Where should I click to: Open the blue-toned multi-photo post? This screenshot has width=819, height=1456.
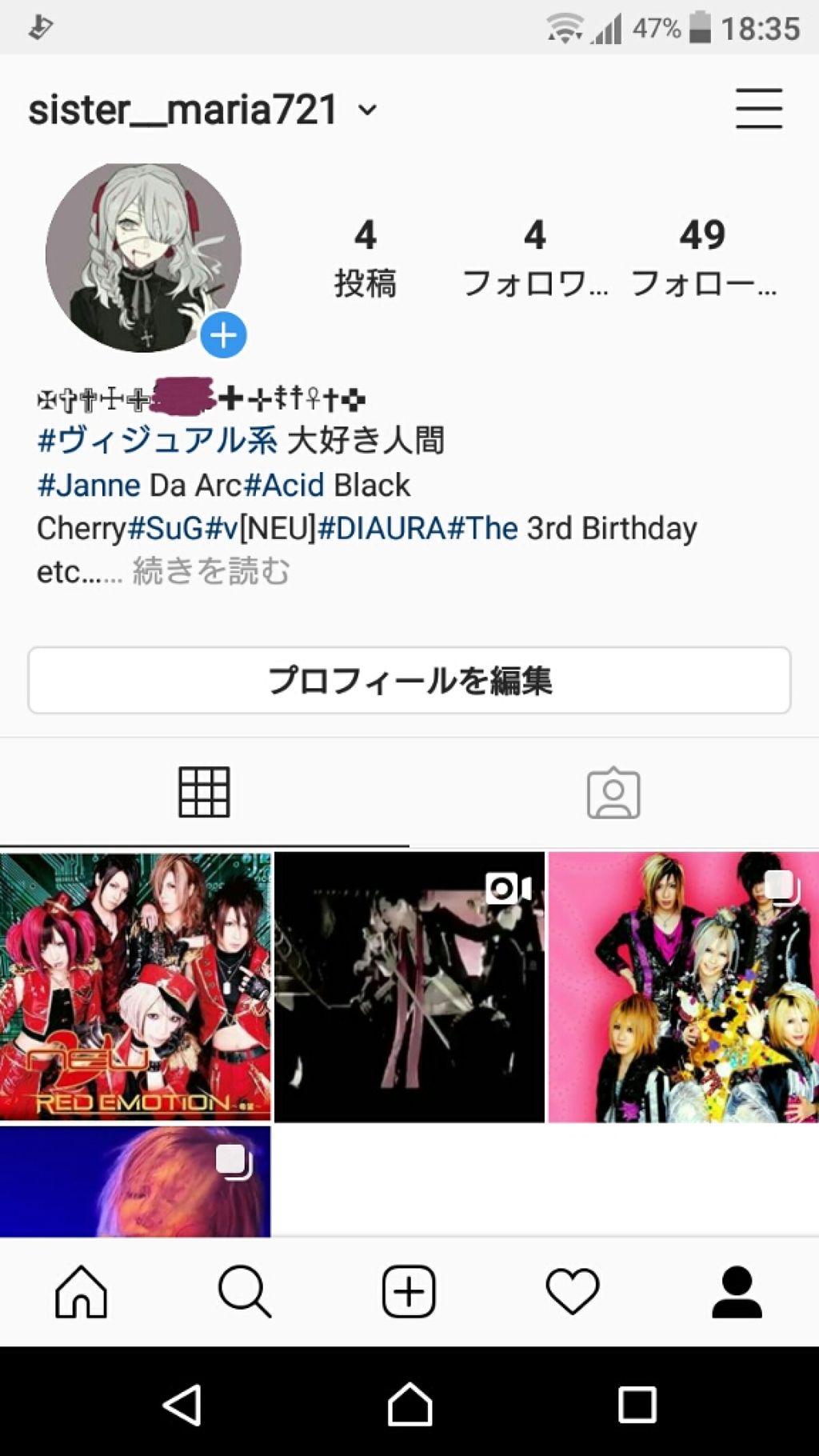[135, 1181]
